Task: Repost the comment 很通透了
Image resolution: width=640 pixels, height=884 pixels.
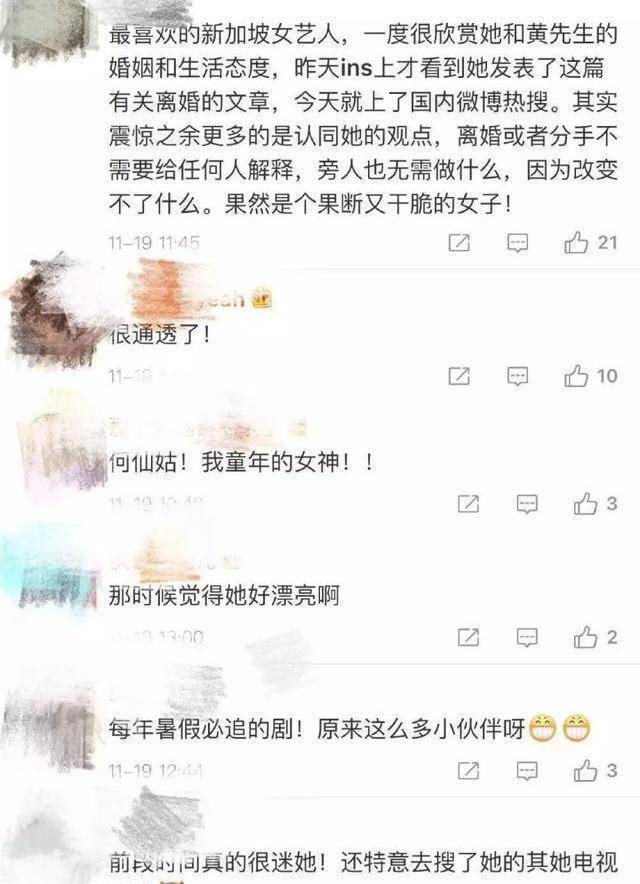Action: 459,376
